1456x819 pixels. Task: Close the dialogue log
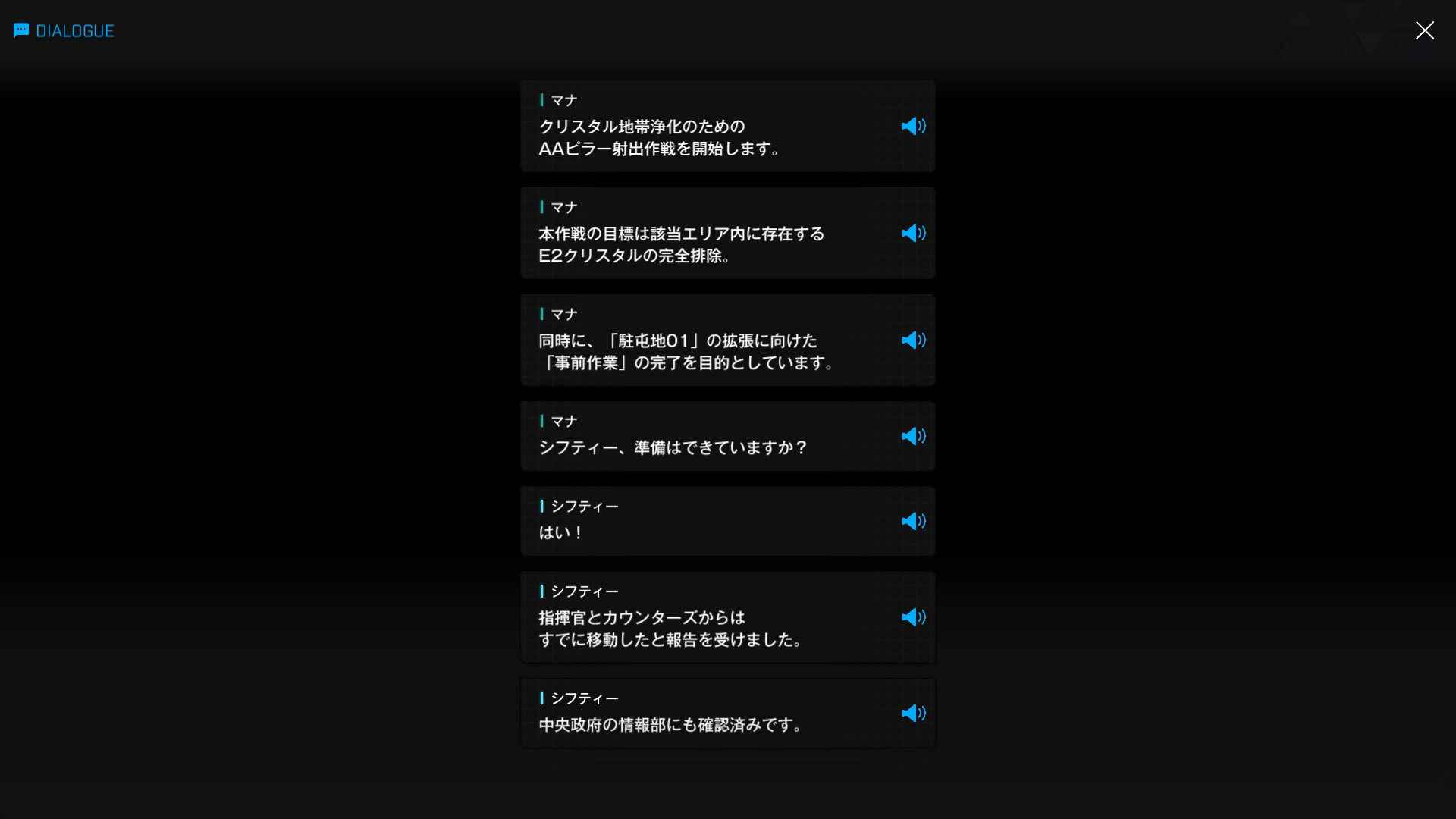click(x=1424, y=30)
